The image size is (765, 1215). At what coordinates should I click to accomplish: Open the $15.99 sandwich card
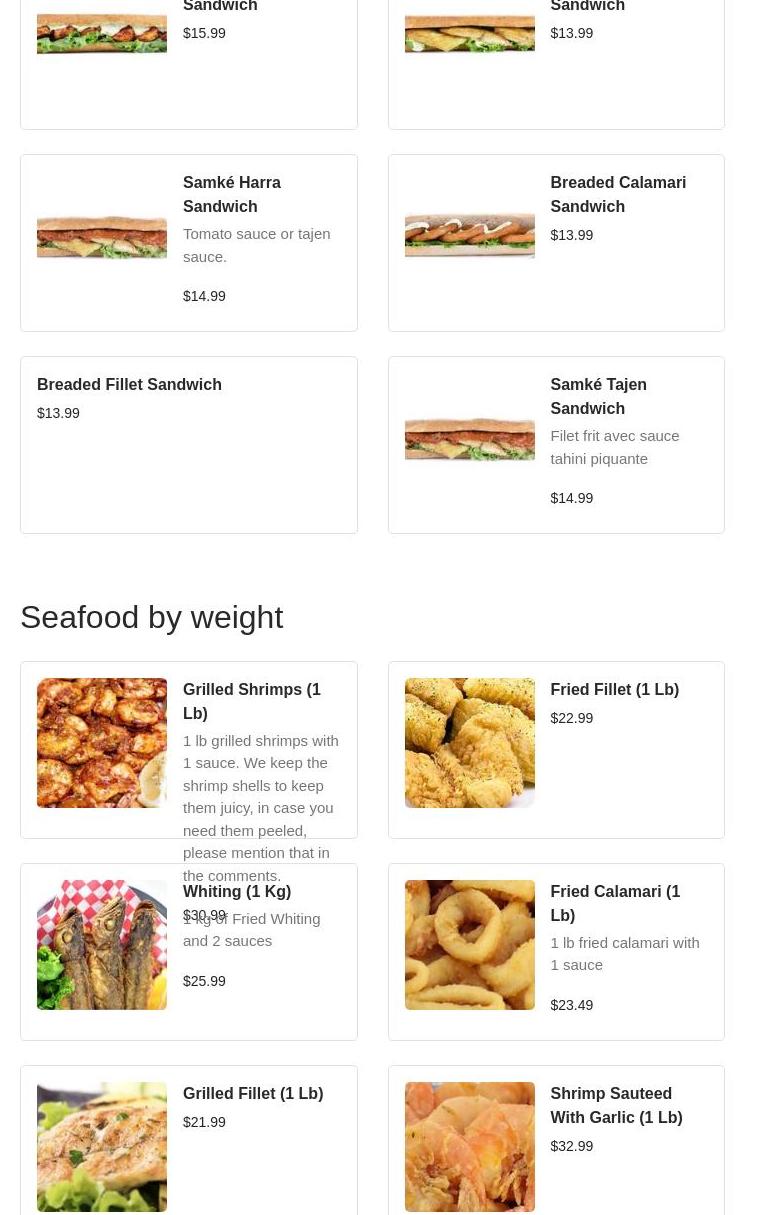point(188,60)
